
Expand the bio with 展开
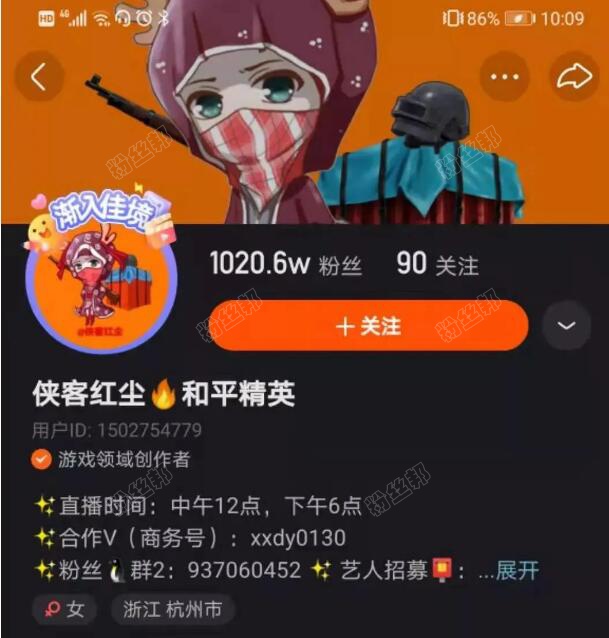coord(517,571)
